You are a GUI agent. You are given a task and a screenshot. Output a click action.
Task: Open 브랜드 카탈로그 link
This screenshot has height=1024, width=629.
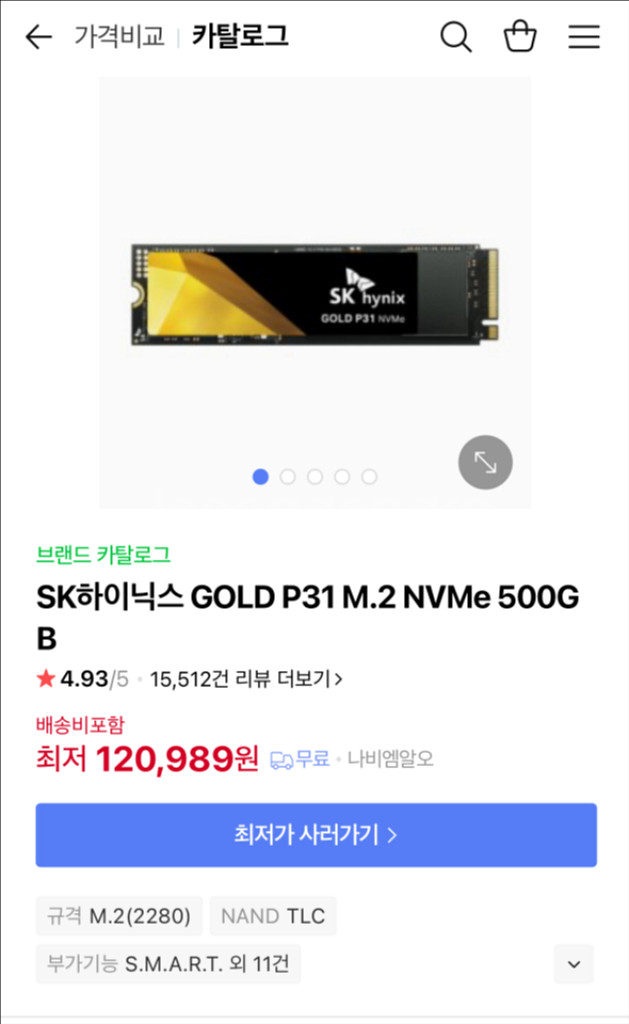coord(103,554)
